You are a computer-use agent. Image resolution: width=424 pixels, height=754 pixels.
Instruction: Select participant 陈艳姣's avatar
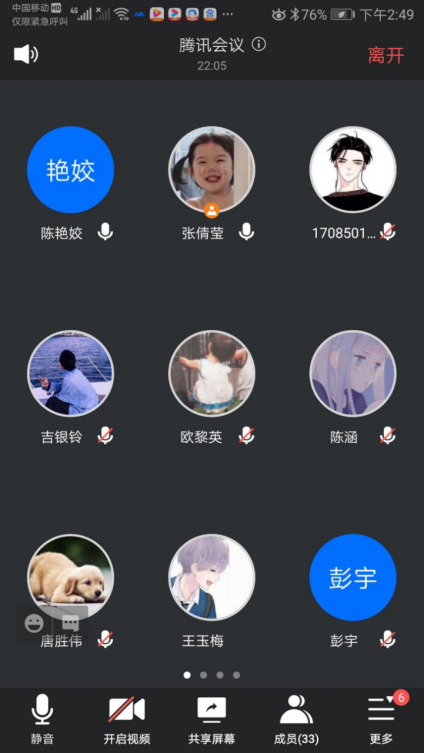71,170
